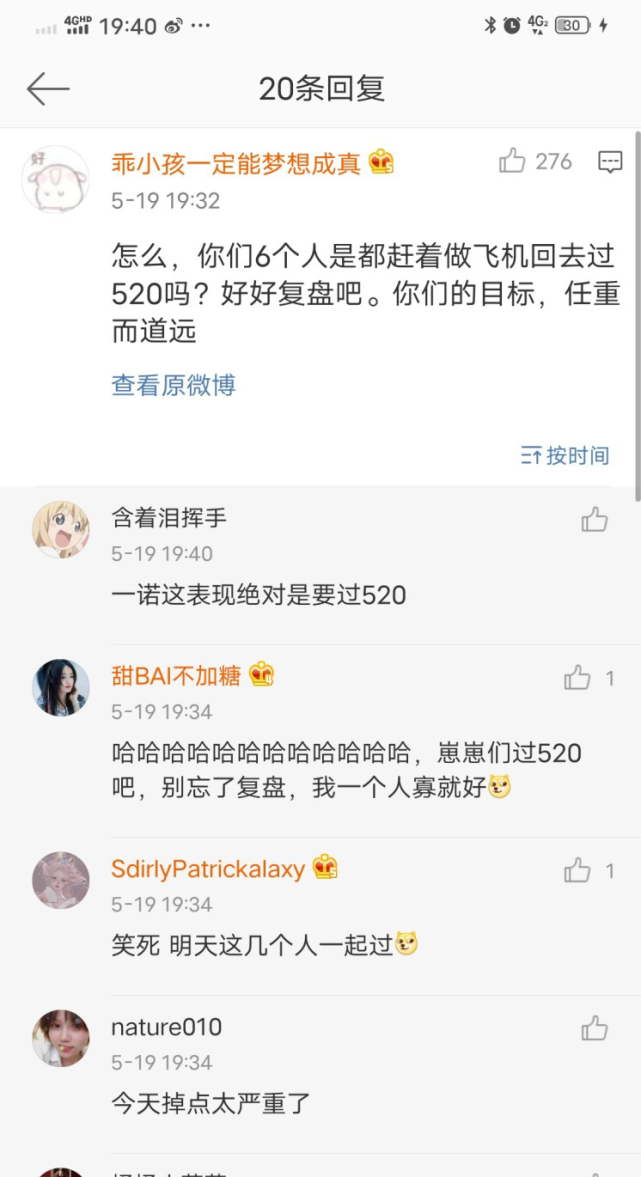Reply to 今天掉点太严重了 comment
641x1177 pixels.
coord(211,1104)
